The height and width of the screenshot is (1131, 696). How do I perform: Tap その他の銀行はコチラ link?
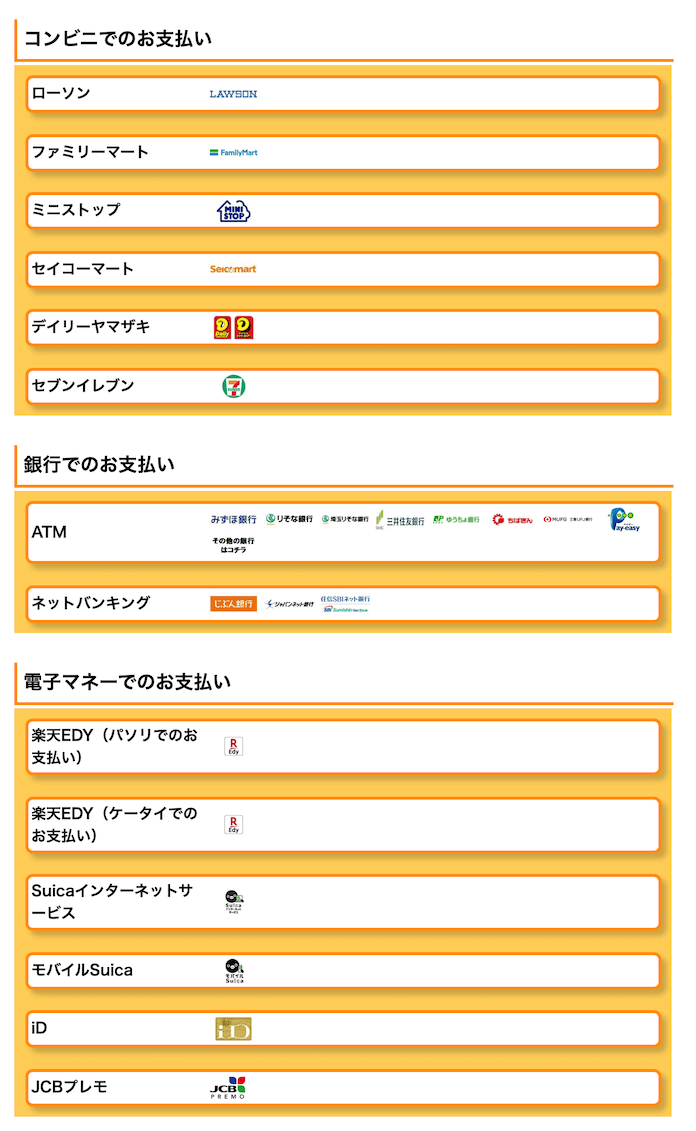[x=233, y=545]
